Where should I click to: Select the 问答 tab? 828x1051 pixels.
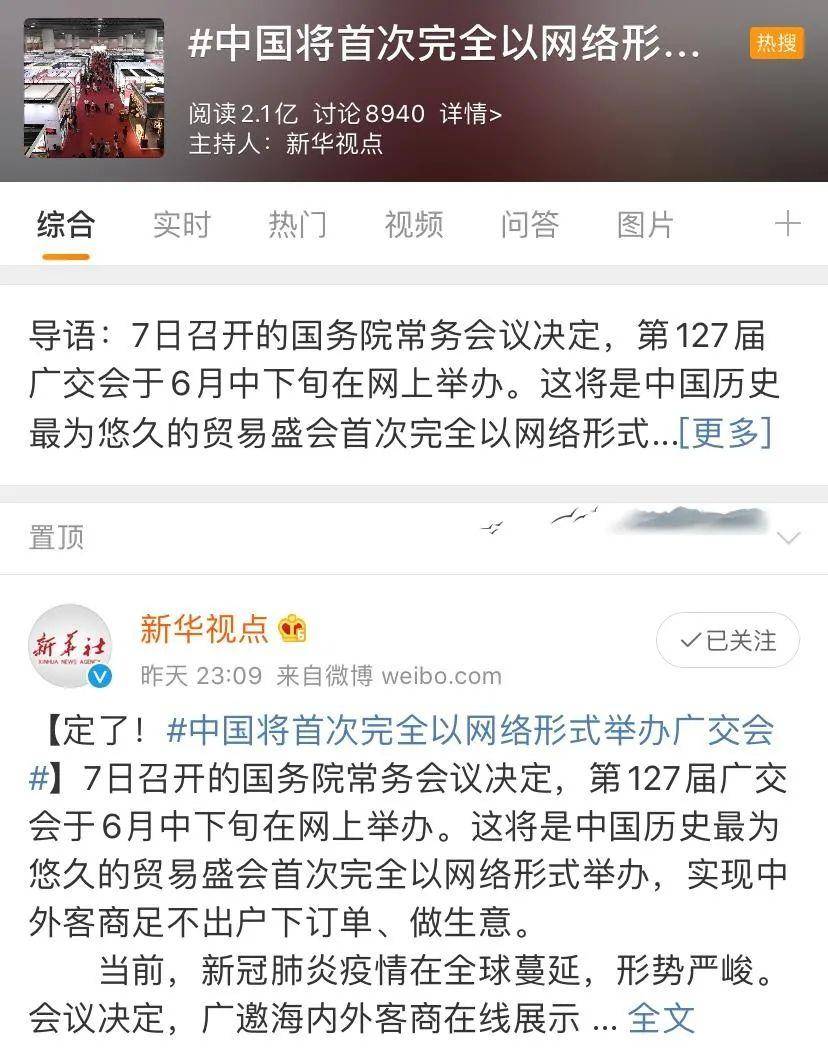pyautogui.click(x=529, y=224)
